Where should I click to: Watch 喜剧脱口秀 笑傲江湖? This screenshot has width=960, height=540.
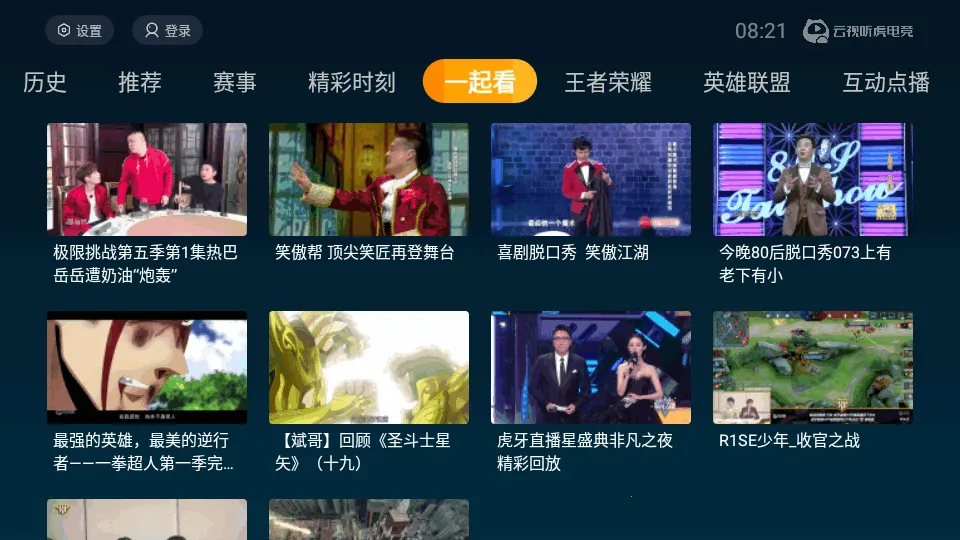[591, 180]
